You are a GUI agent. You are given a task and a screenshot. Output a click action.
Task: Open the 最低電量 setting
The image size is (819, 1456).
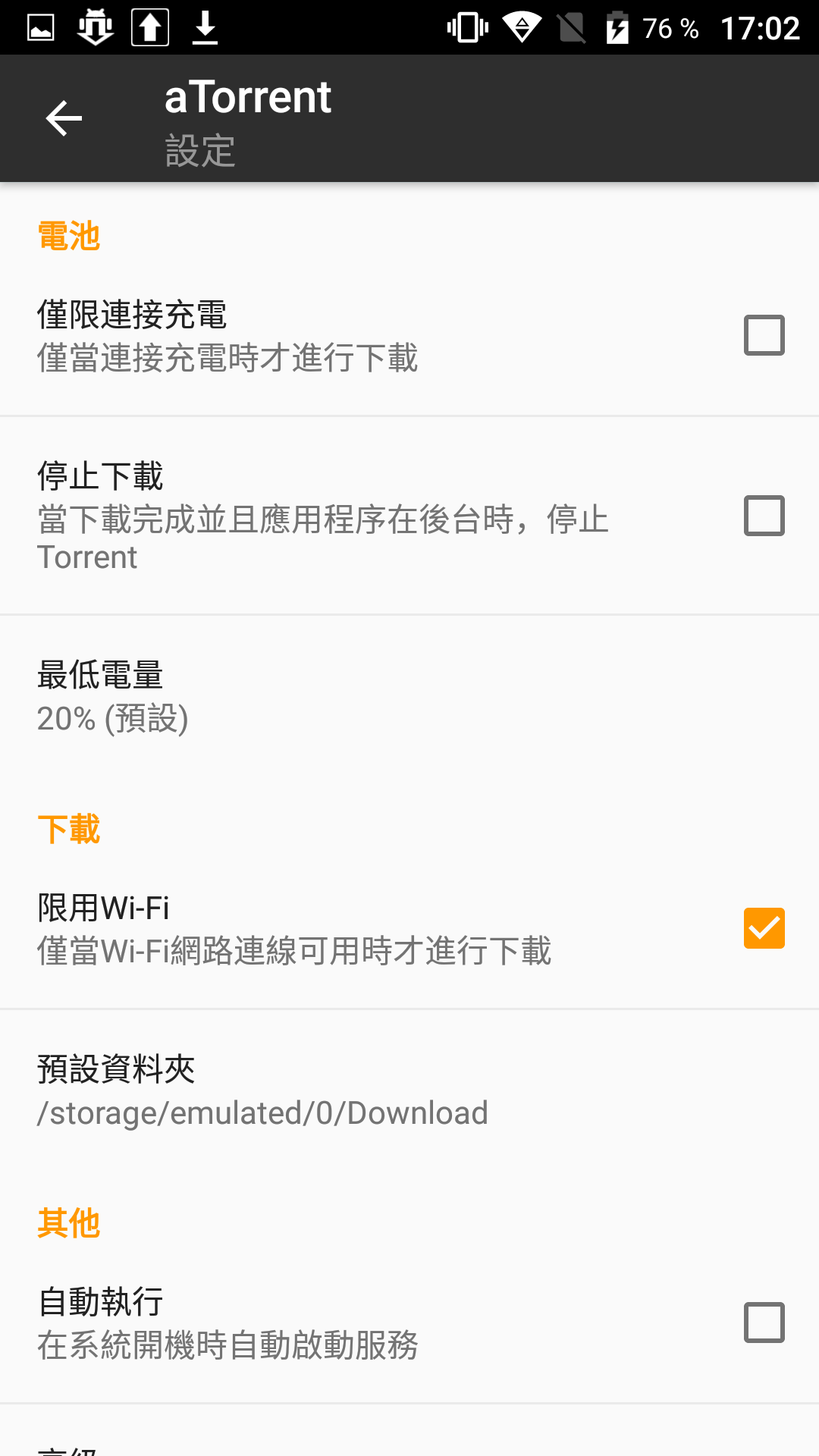tap(409, 696)
